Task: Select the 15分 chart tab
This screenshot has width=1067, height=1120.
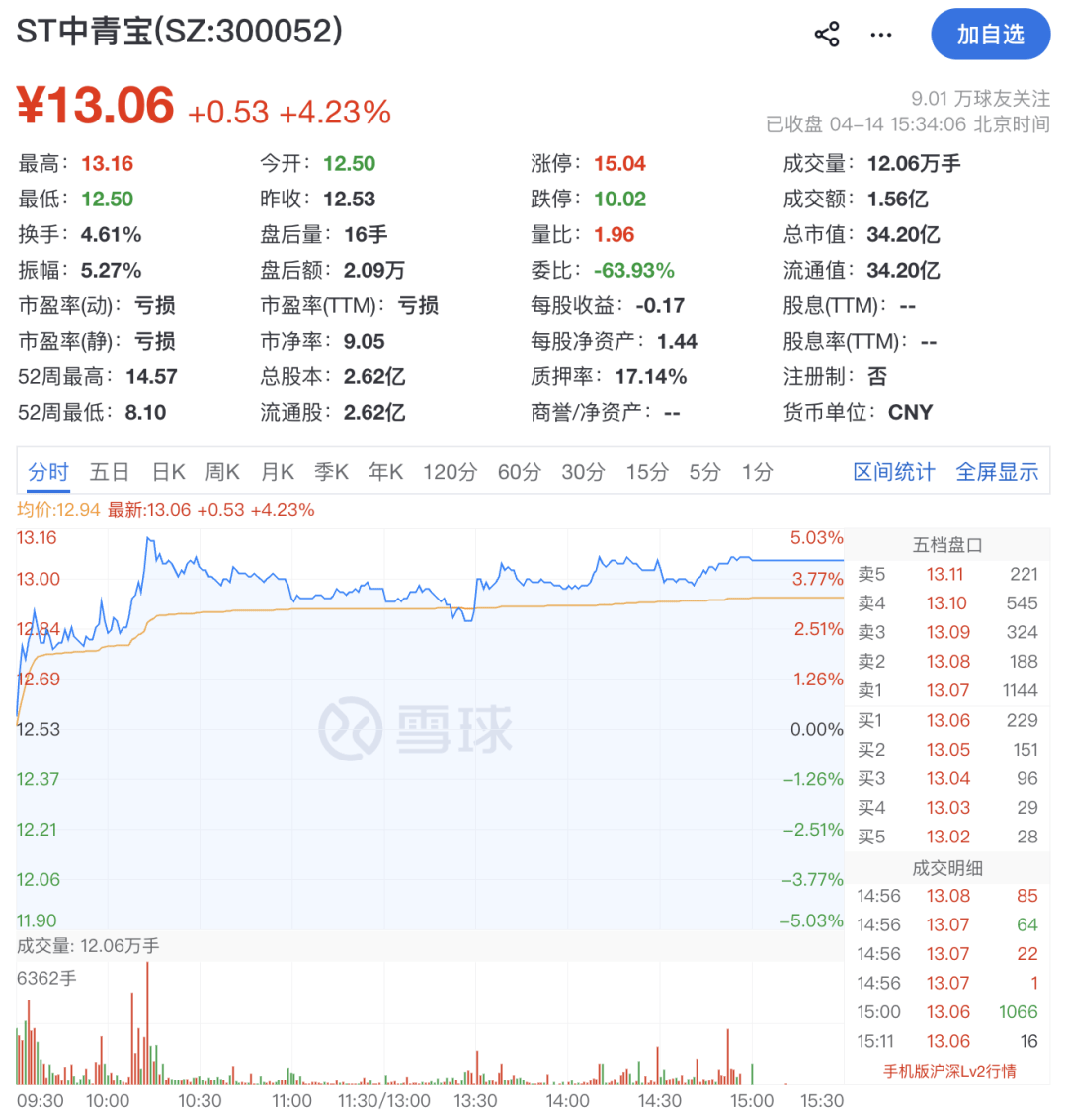Action: coord(646,472)
